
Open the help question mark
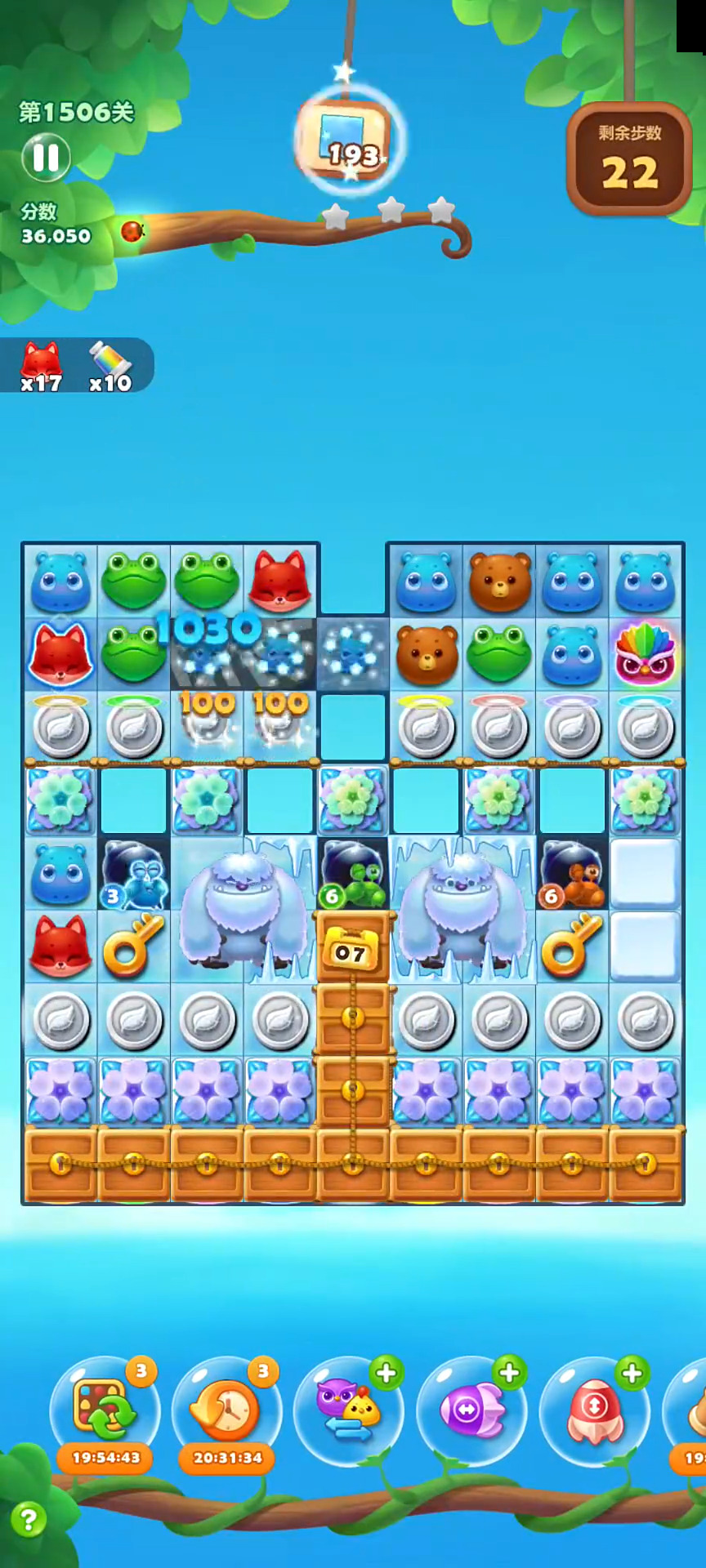tap(29, 1520)
